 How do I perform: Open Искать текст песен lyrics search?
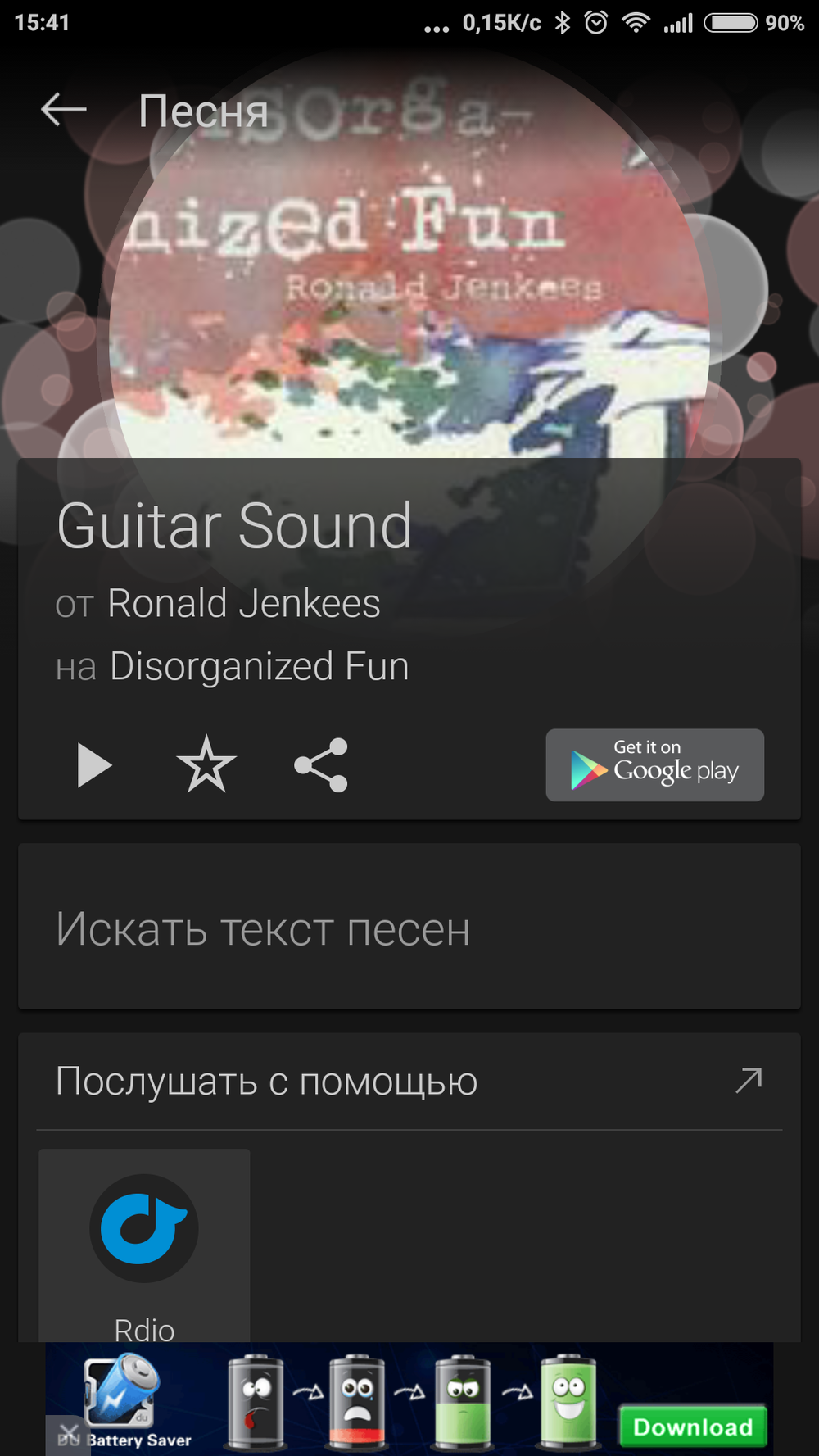click(262, 929)
